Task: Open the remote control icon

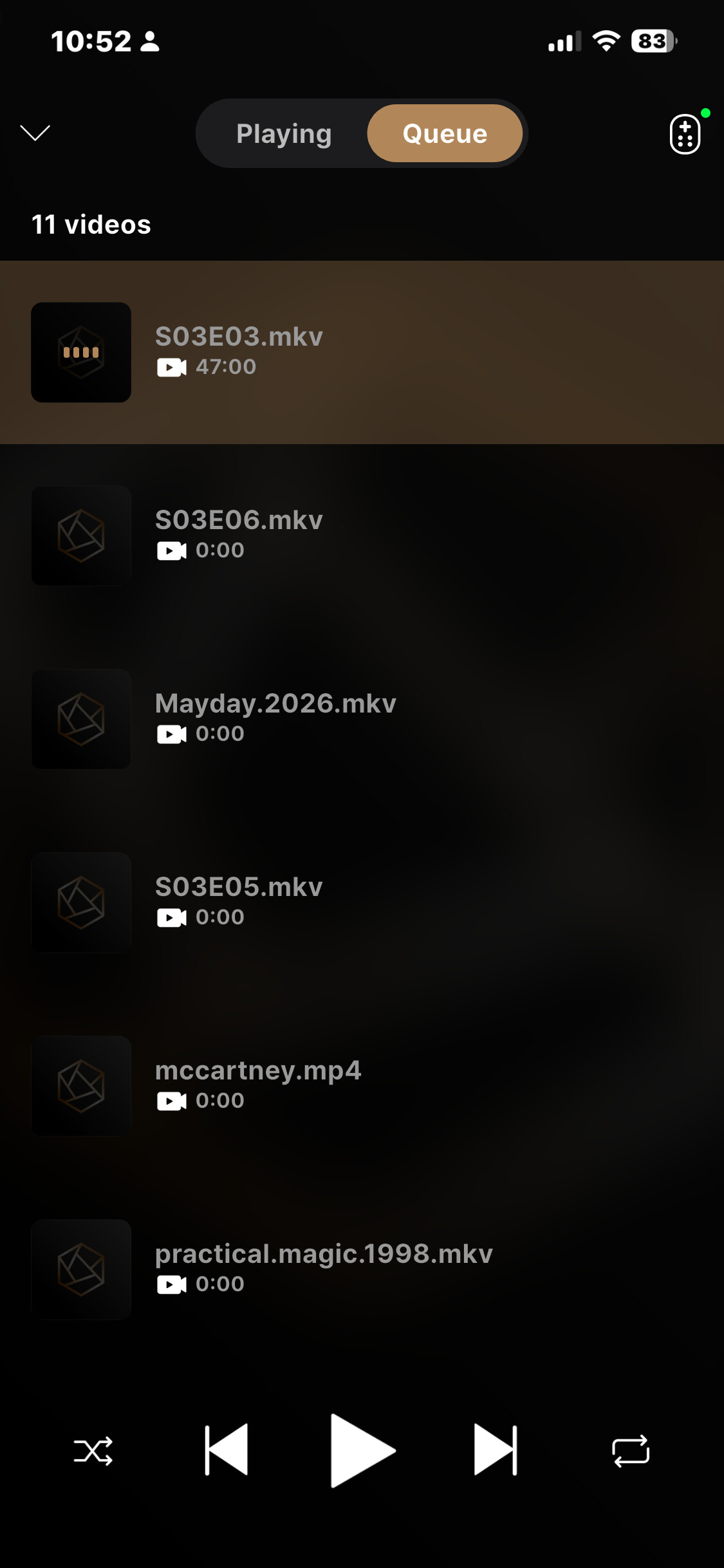Action: click(x=685, y=134)
